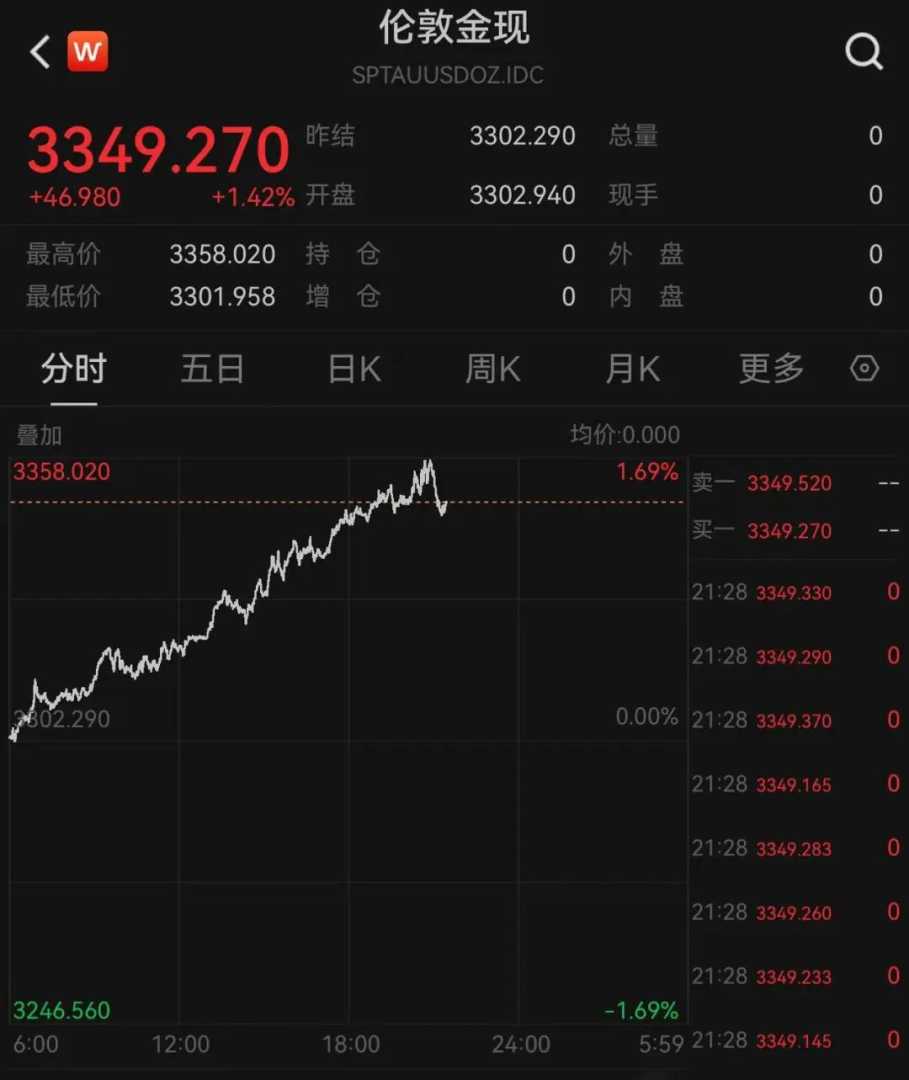Screen dimensions: 909x1080
Task: Open the search magnifier icon
Action: (863, 52)
